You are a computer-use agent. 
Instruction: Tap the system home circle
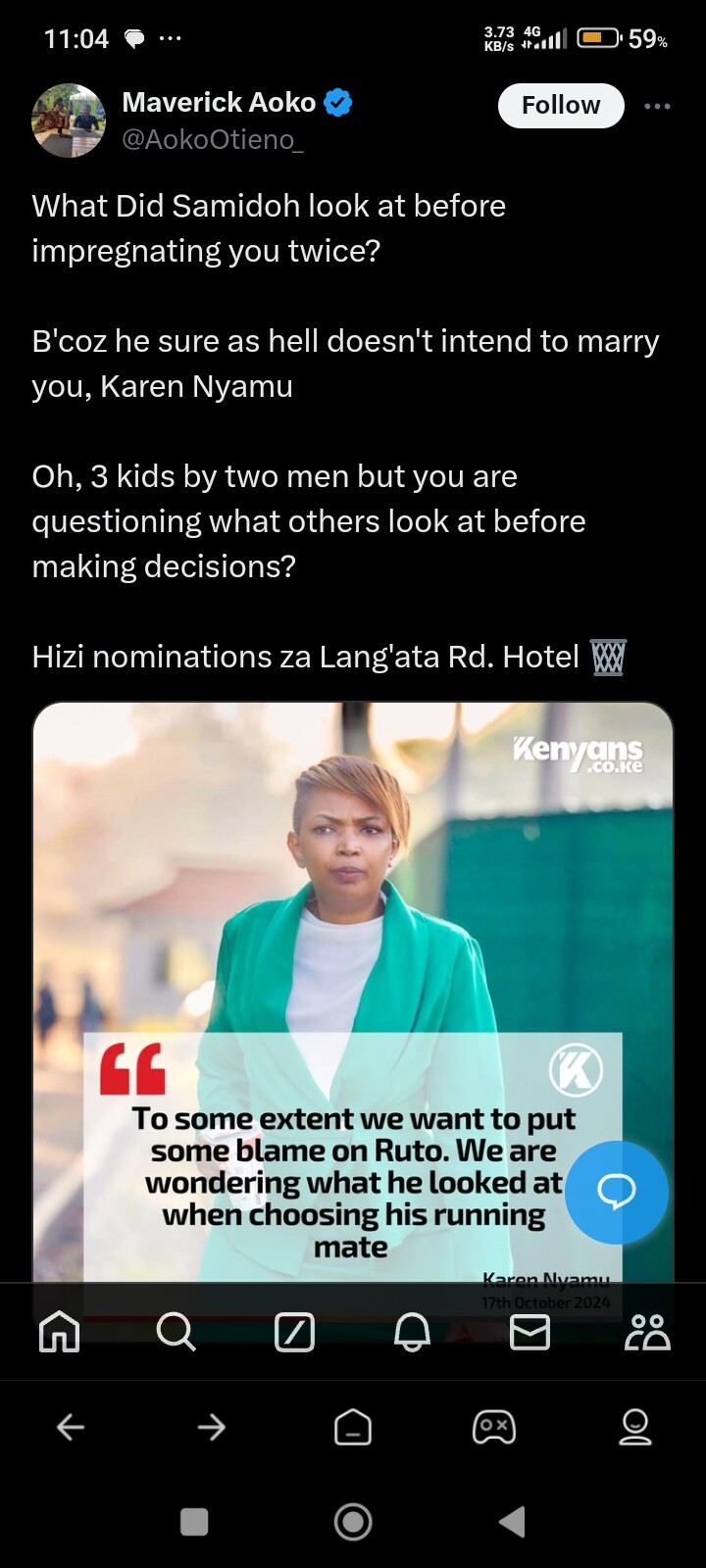tap(353, 1521)
